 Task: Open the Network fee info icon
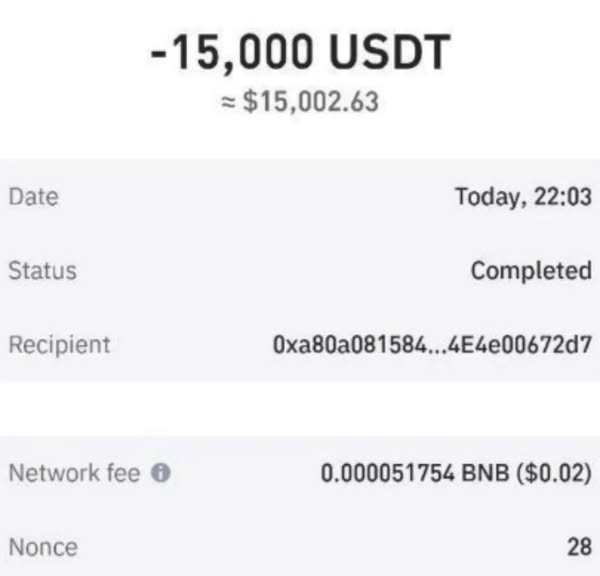click(159, 473)
